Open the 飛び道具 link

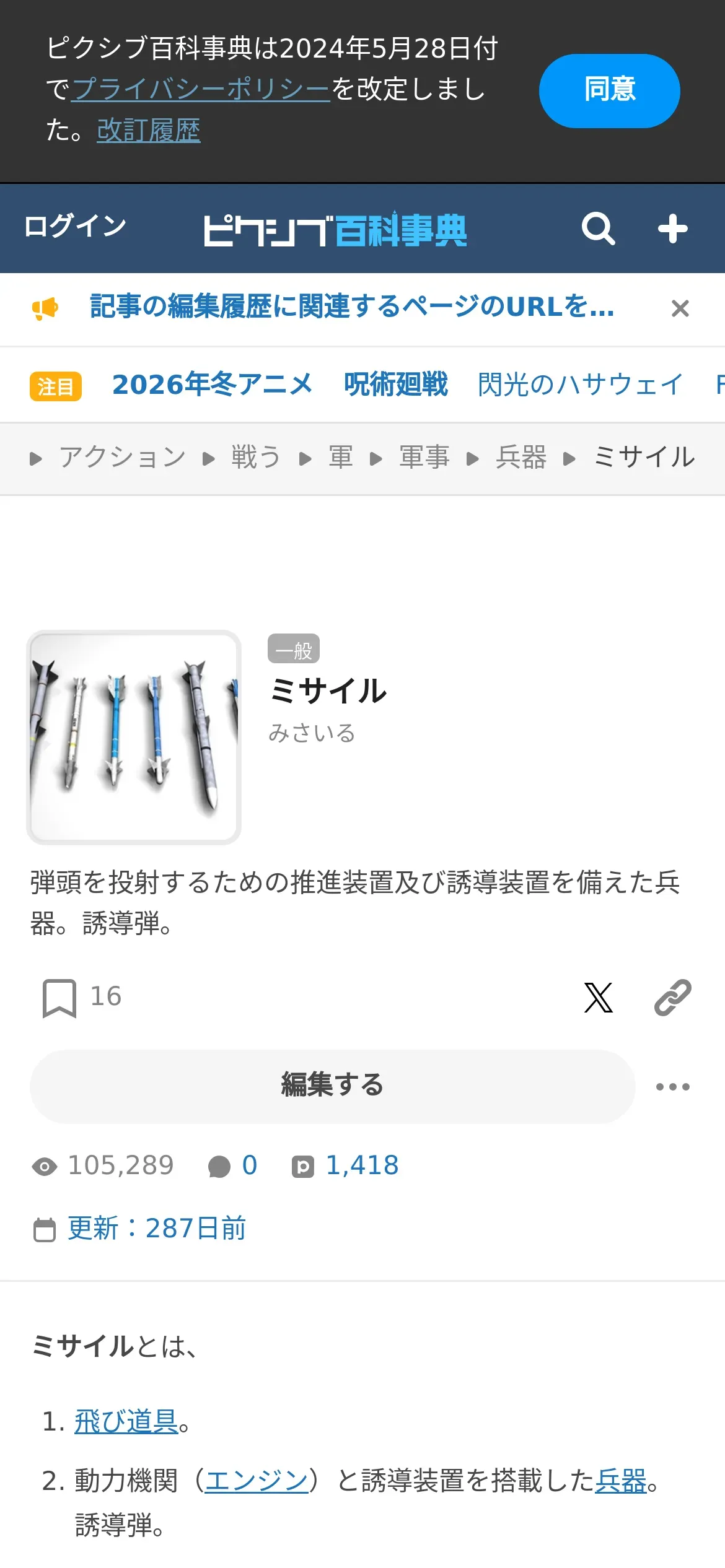pos(126,1421)
